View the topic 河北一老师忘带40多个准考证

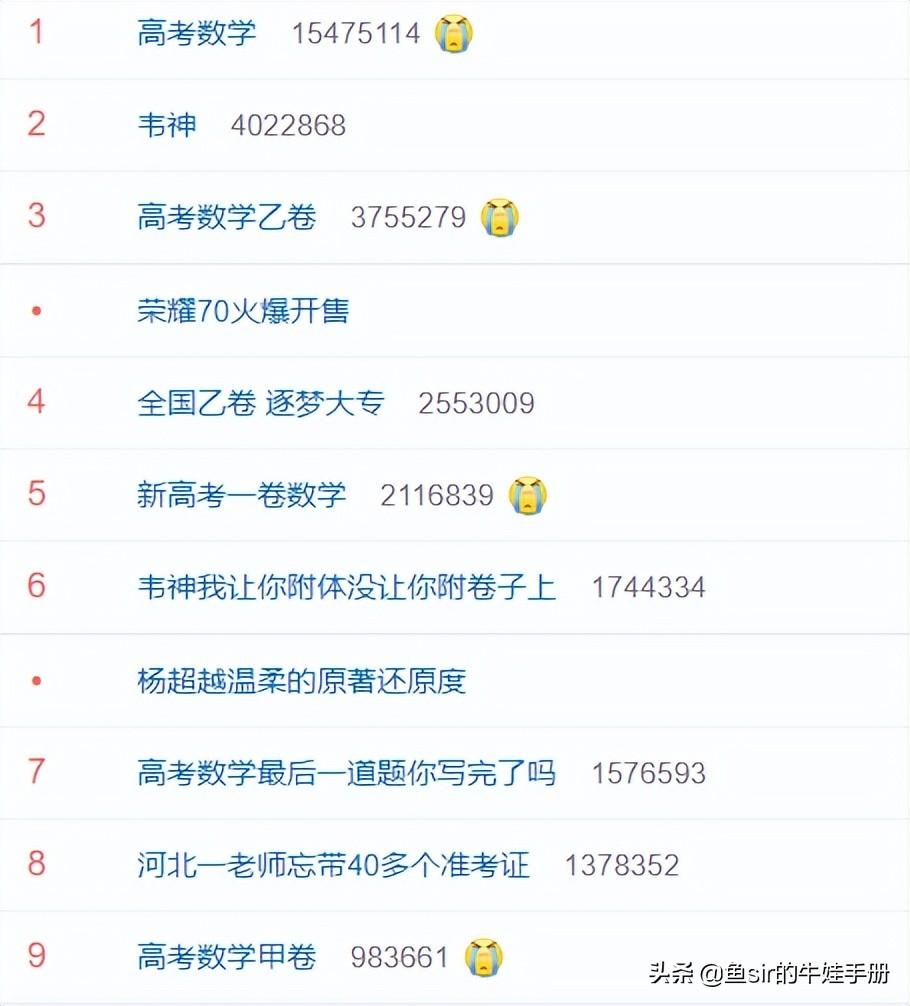pos(333,865)
